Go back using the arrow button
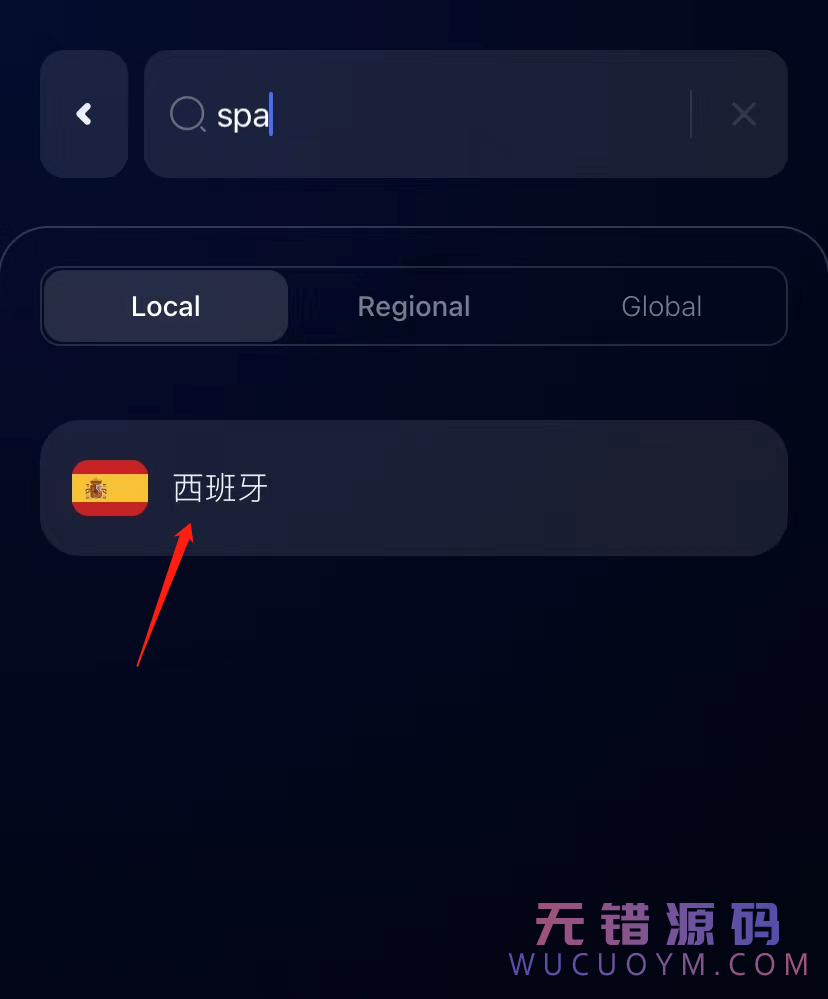The height and width of the screenshot is (999, 828). click(84, 114)
